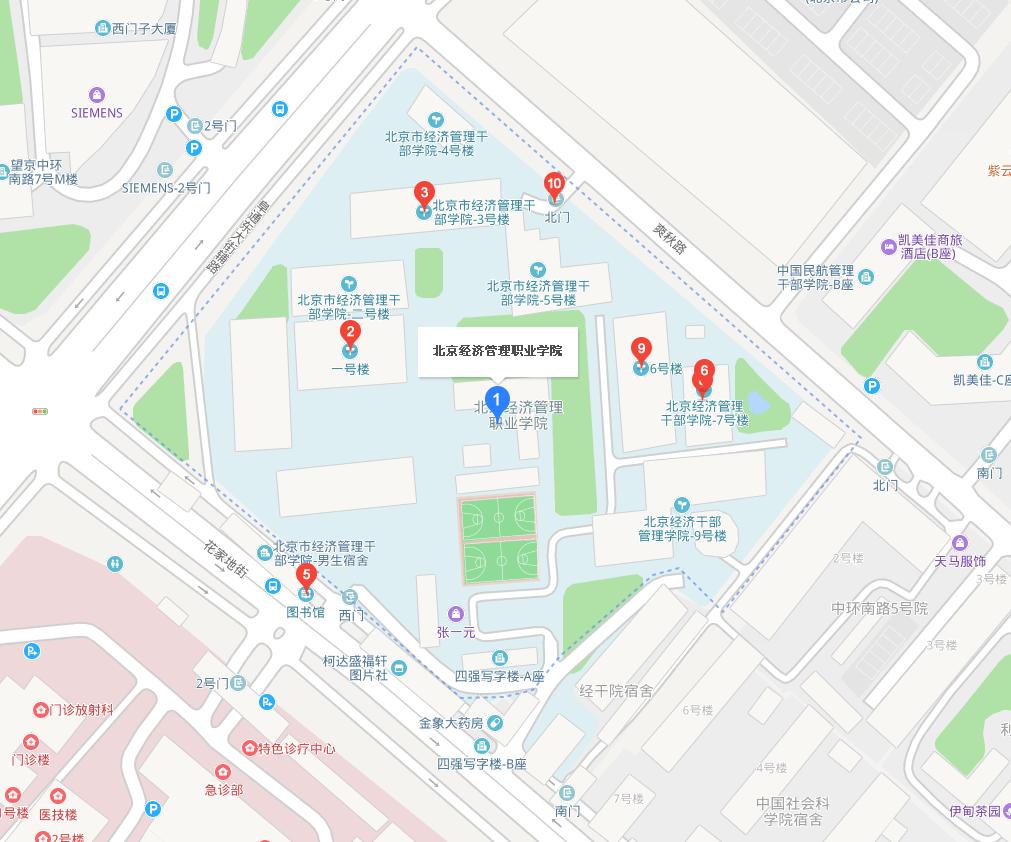Image resolution: width=1011 pixels, height=842 pixels.
Task: Open the 北京经济管理职业学院 info callout
Action: [x=498, y=351]
